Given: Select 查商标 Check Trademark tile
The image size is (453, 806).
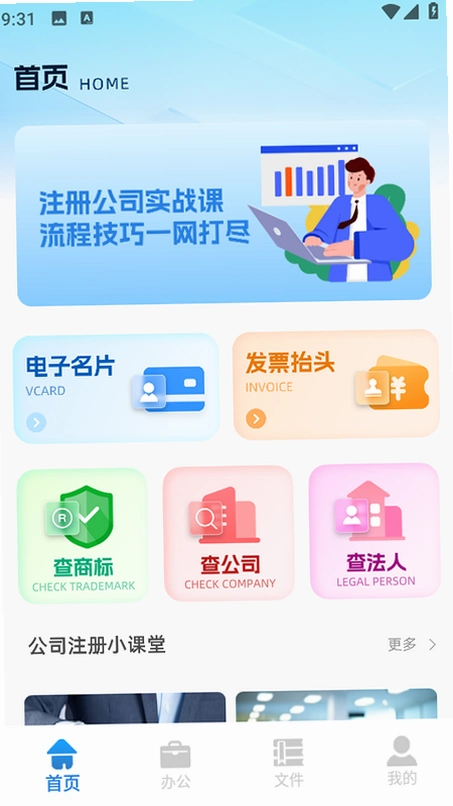Looking at the screenshot, I should coord(83,536).
